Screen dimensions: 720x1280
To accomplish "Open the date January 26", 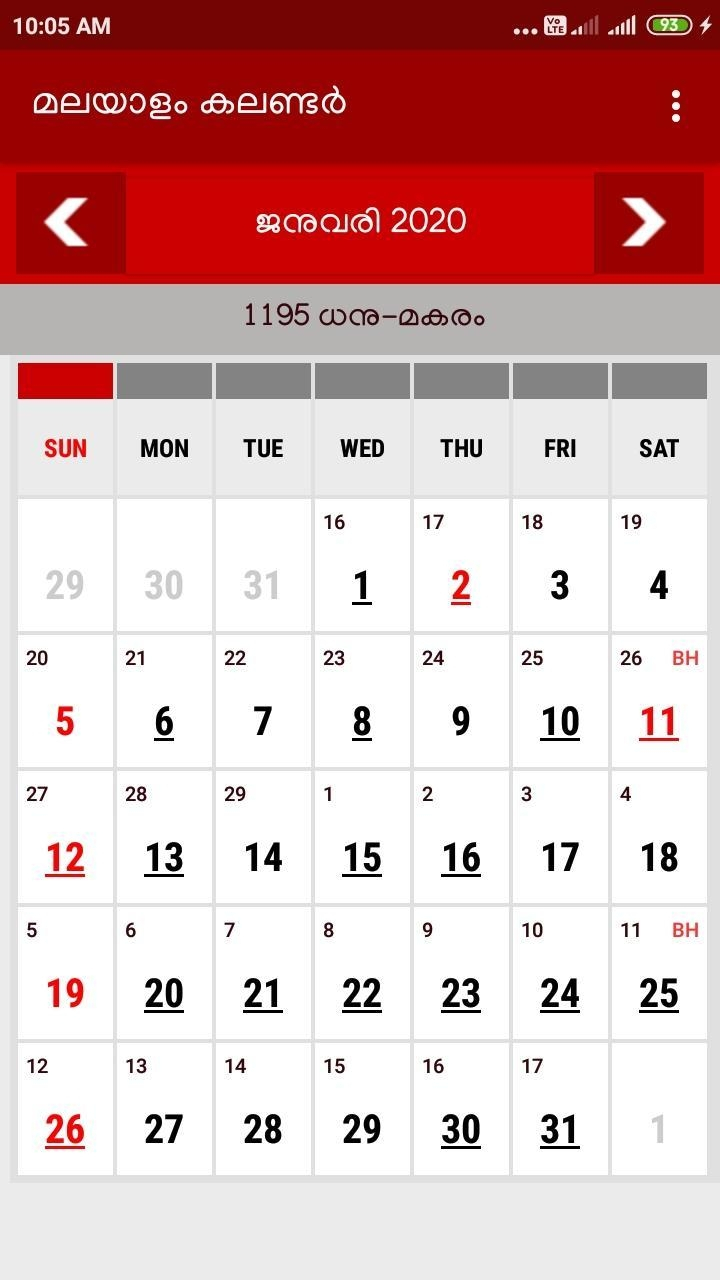I will 65,1110.
